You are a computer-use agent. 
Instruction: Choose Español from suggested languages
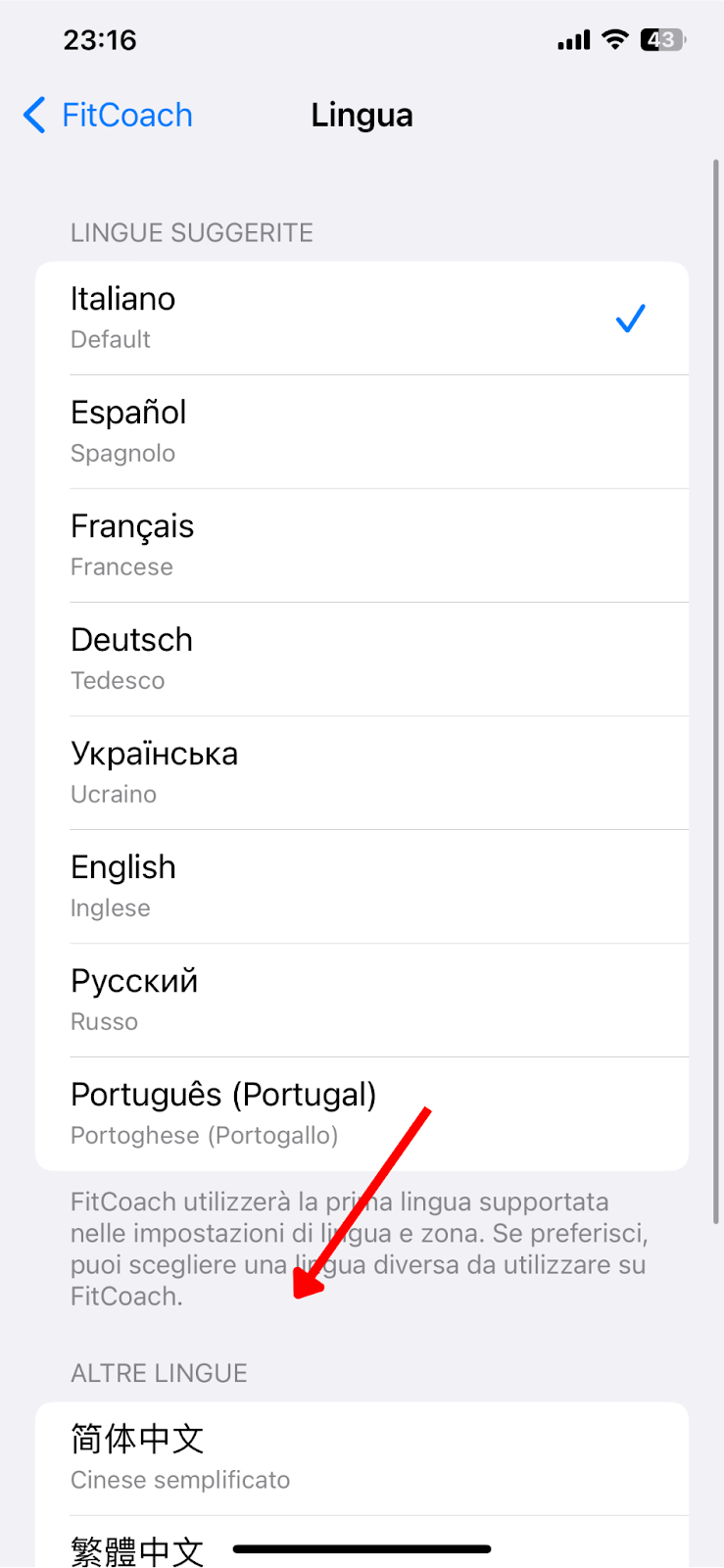(x=362, y=432)
